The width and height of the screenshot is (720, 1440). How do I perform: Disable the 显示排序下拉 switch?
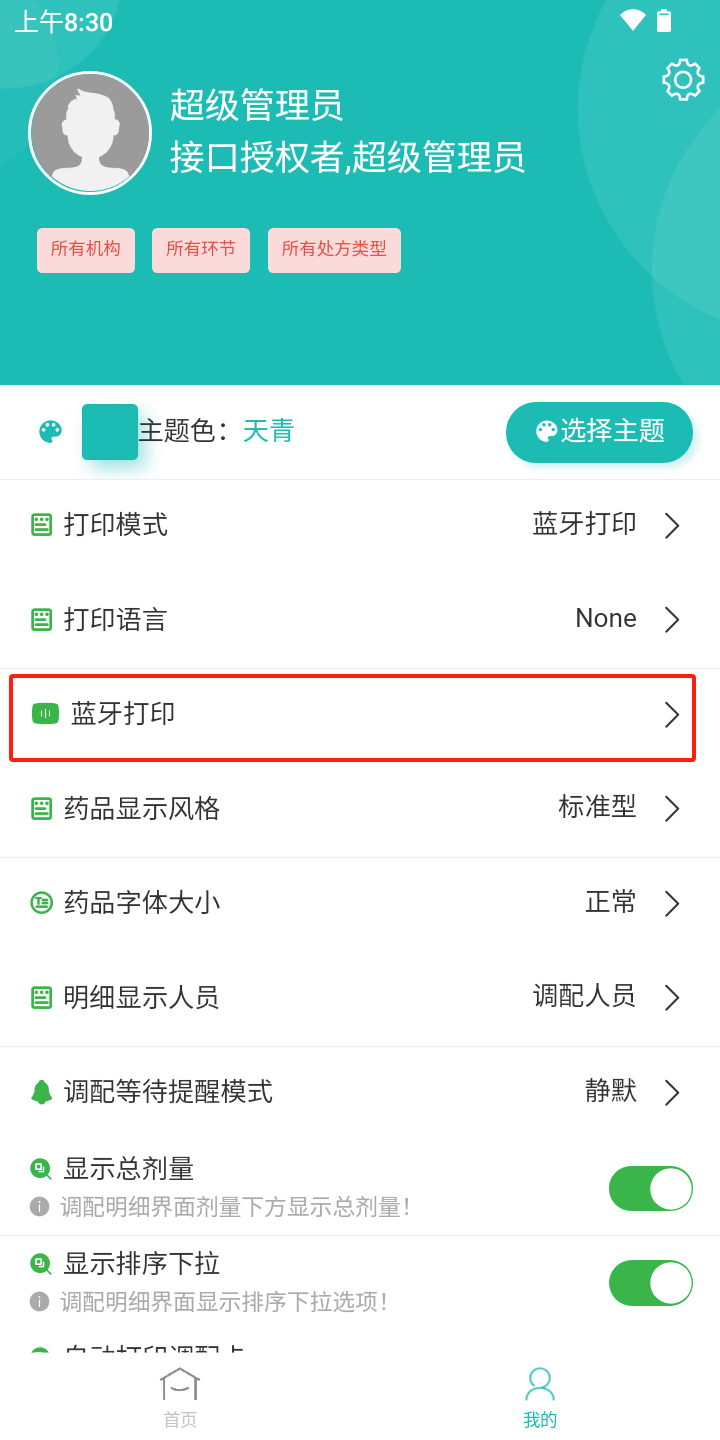click(x=650, y=1282)
